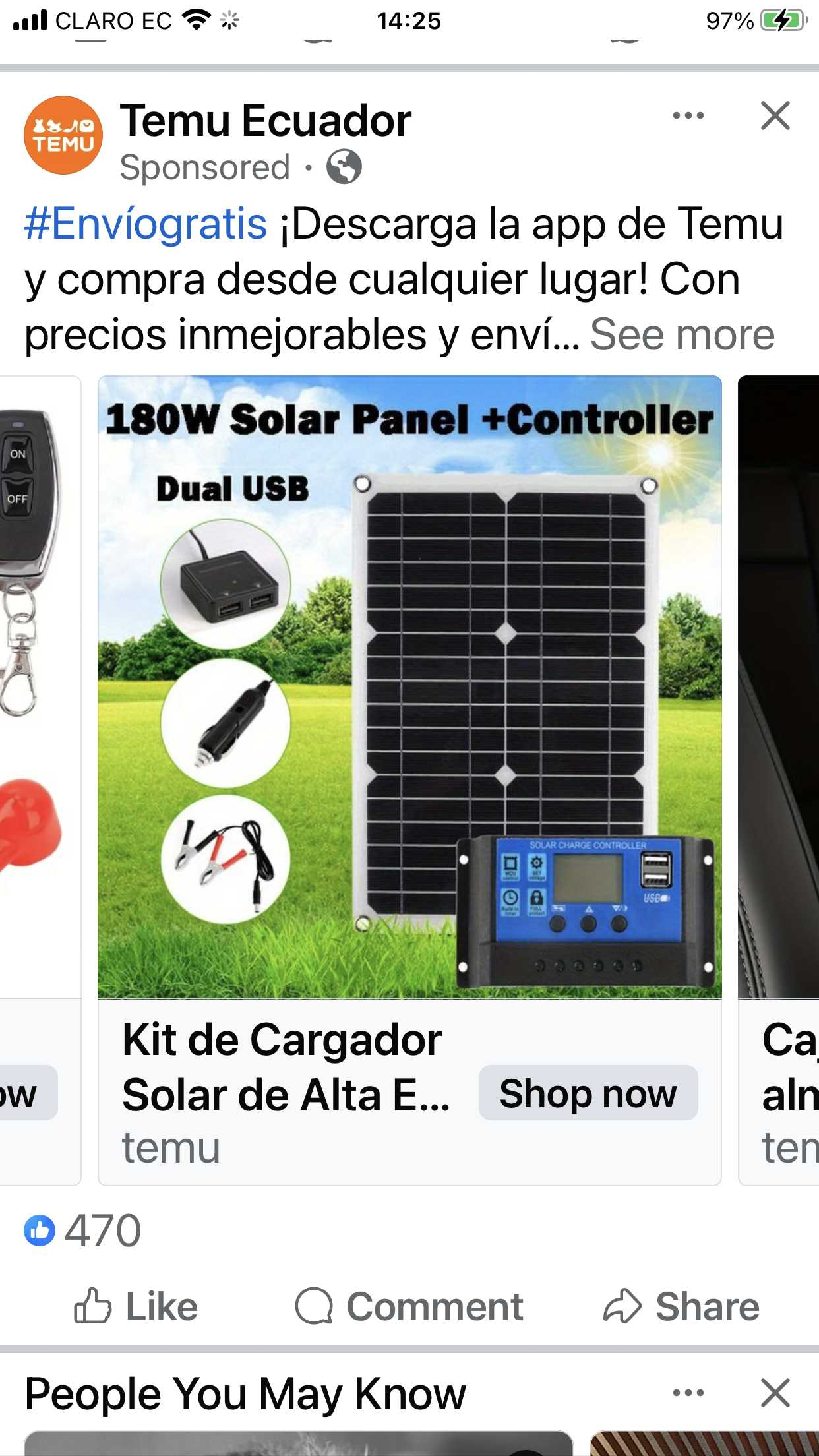Open the 180W Solar Panel product card
This screenshot has width=819, height=1456.
(x=409, y=686)
